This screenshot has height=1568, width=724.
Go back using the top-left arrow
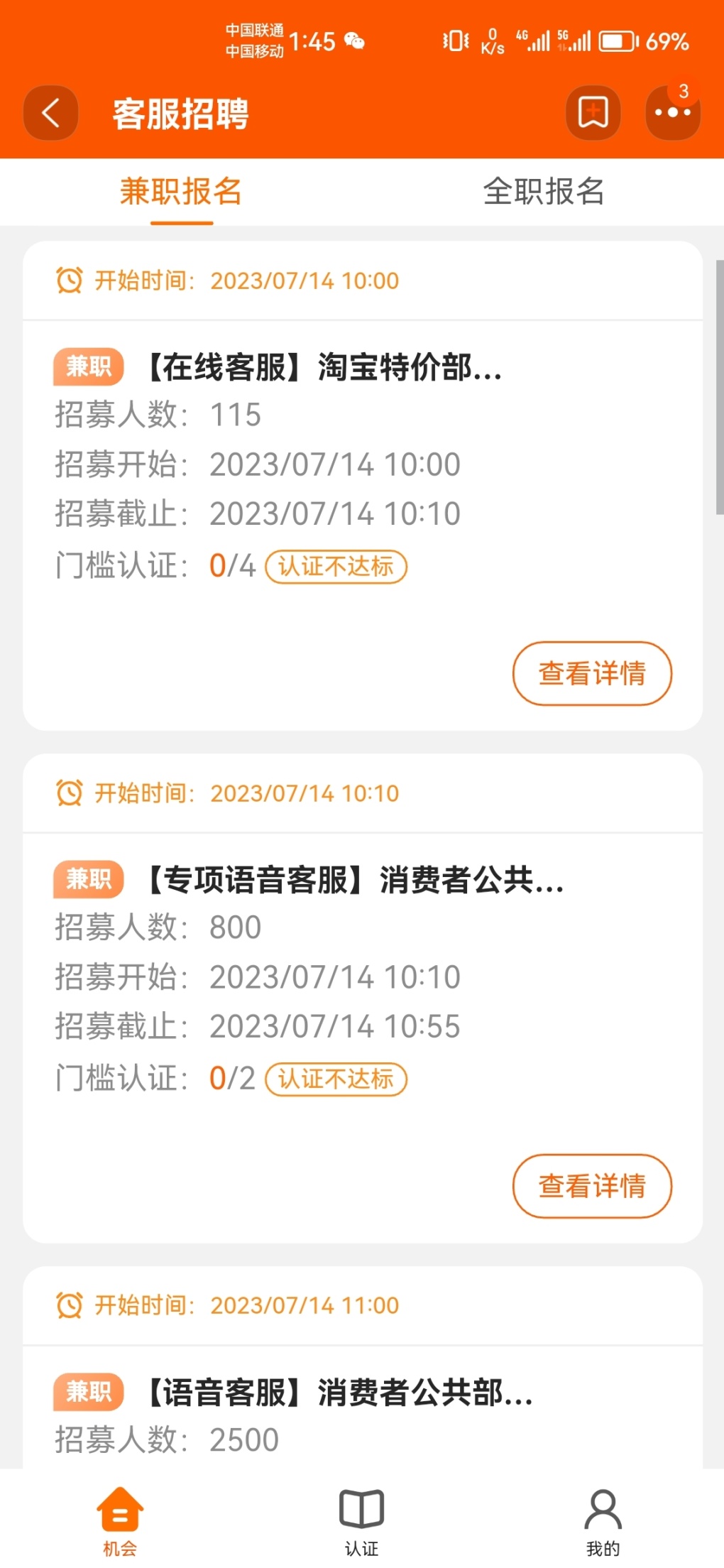pos(50,113)
